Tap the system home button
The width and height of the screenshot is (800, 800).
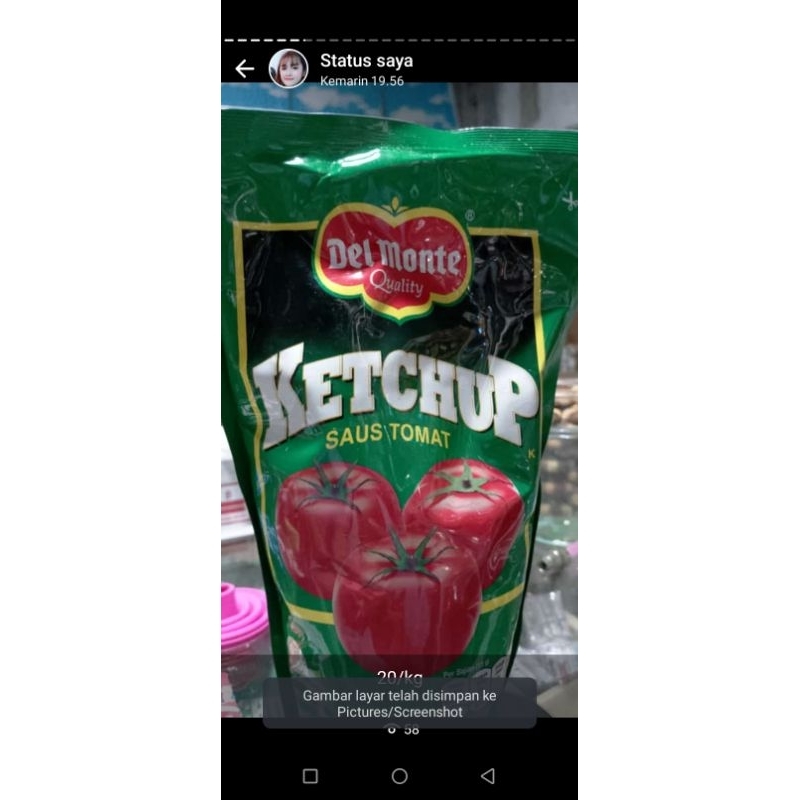coord(399,776)
